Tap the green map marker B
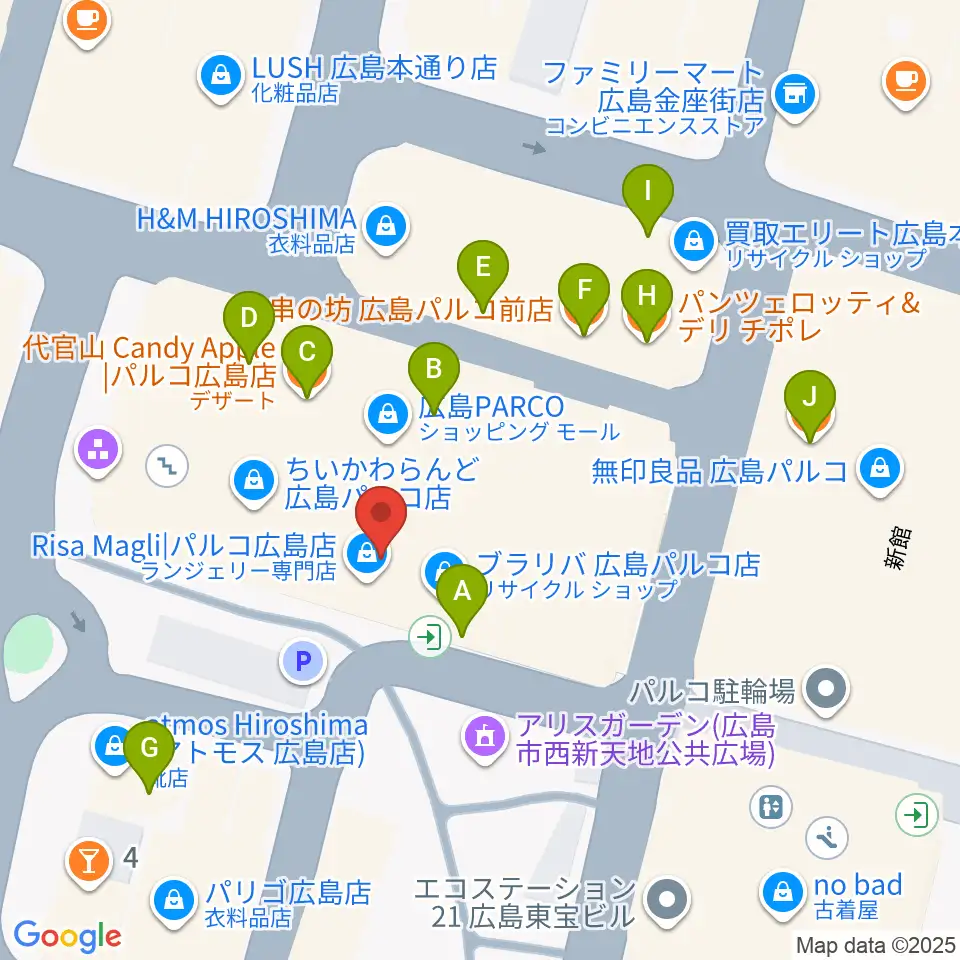 pyautogui.click(x=433, y=374)
